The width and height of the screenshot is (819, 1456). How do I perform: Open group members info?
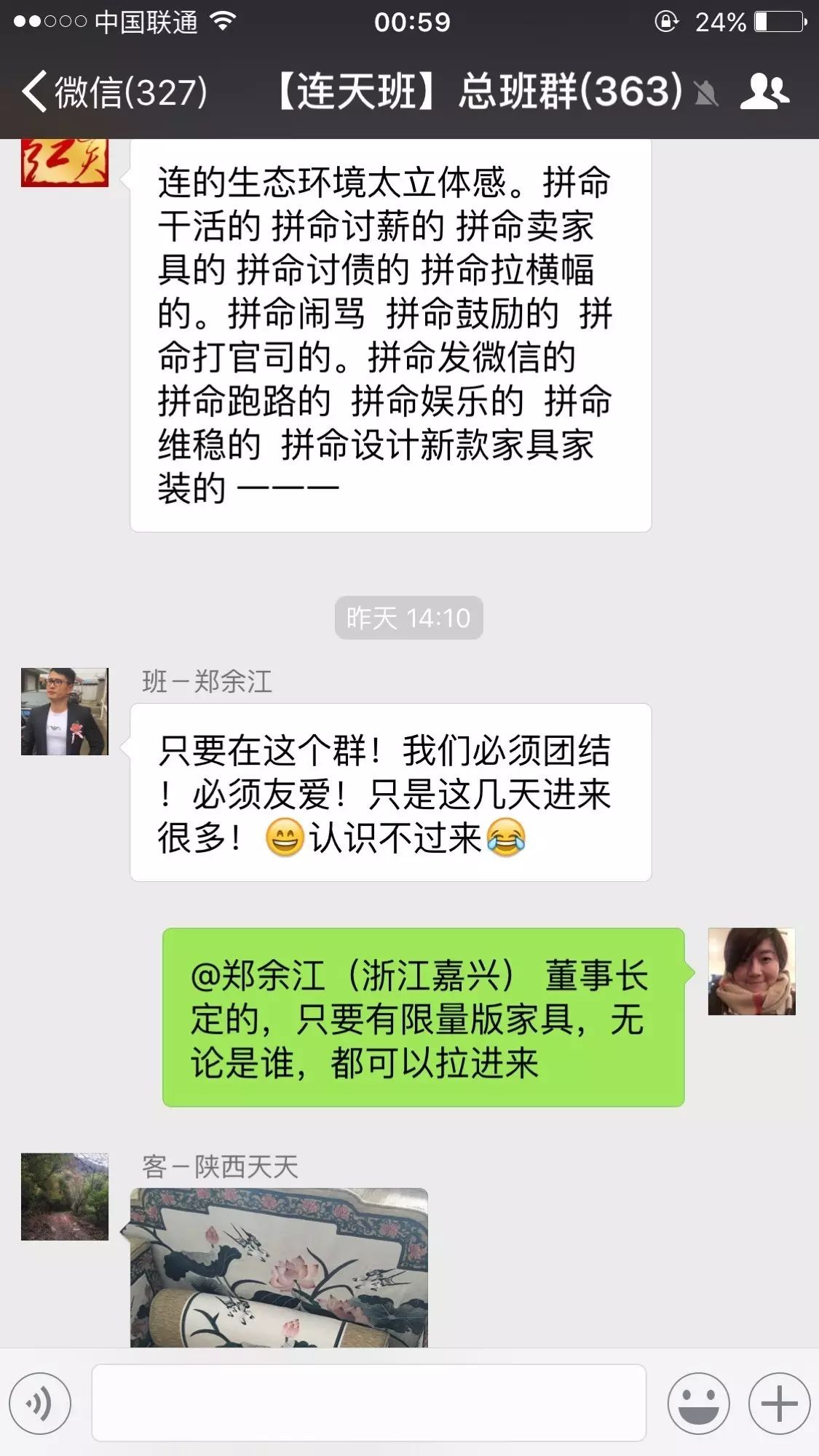click(764, 92)
